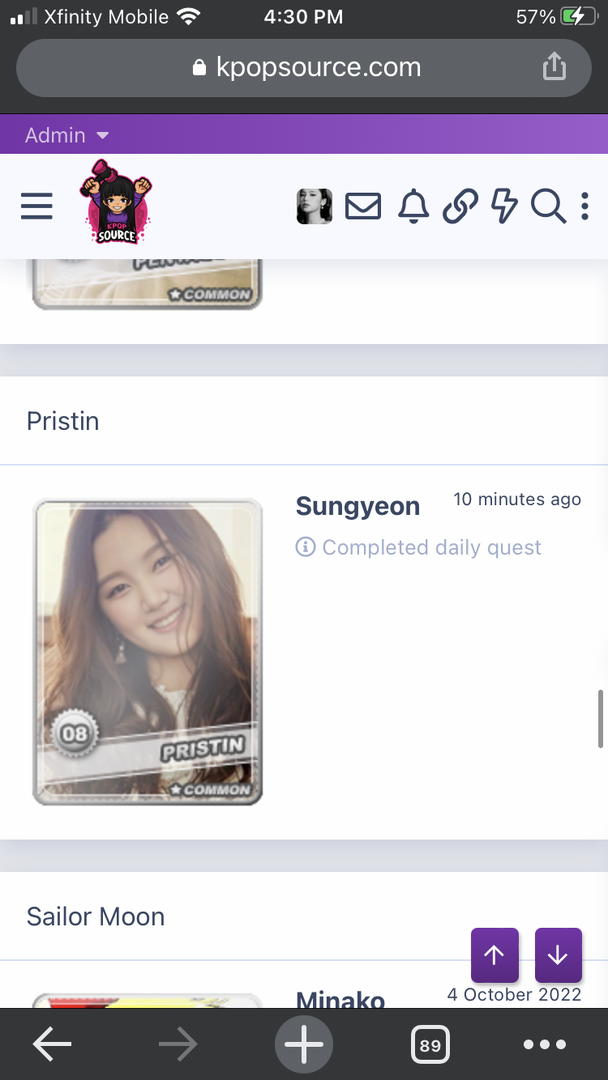Expand the Admin dropdown

pyautogui.click(x=67, y=135)
